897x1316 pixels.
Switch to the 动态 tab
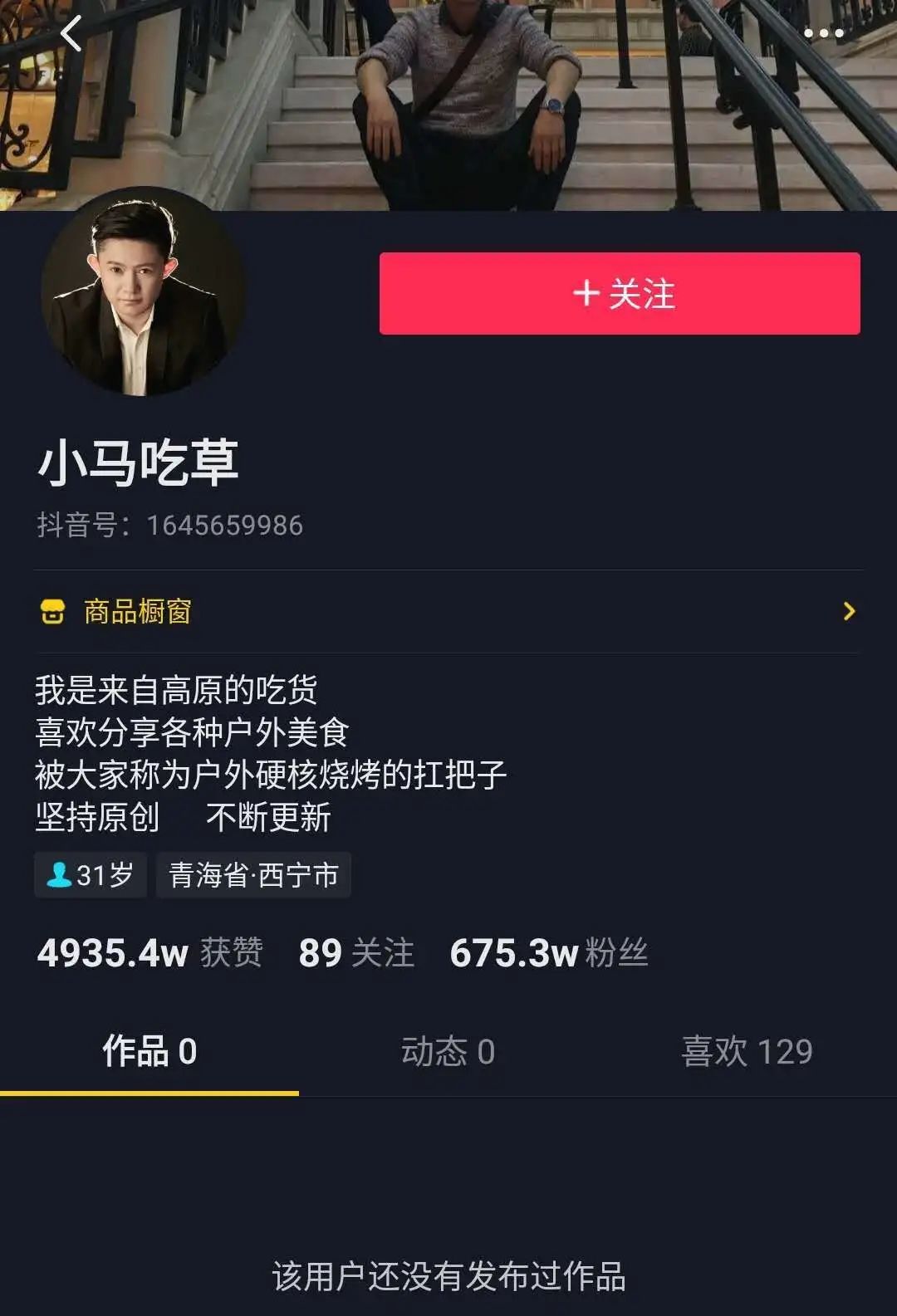pyautogui.click(x=448, y=1052)
